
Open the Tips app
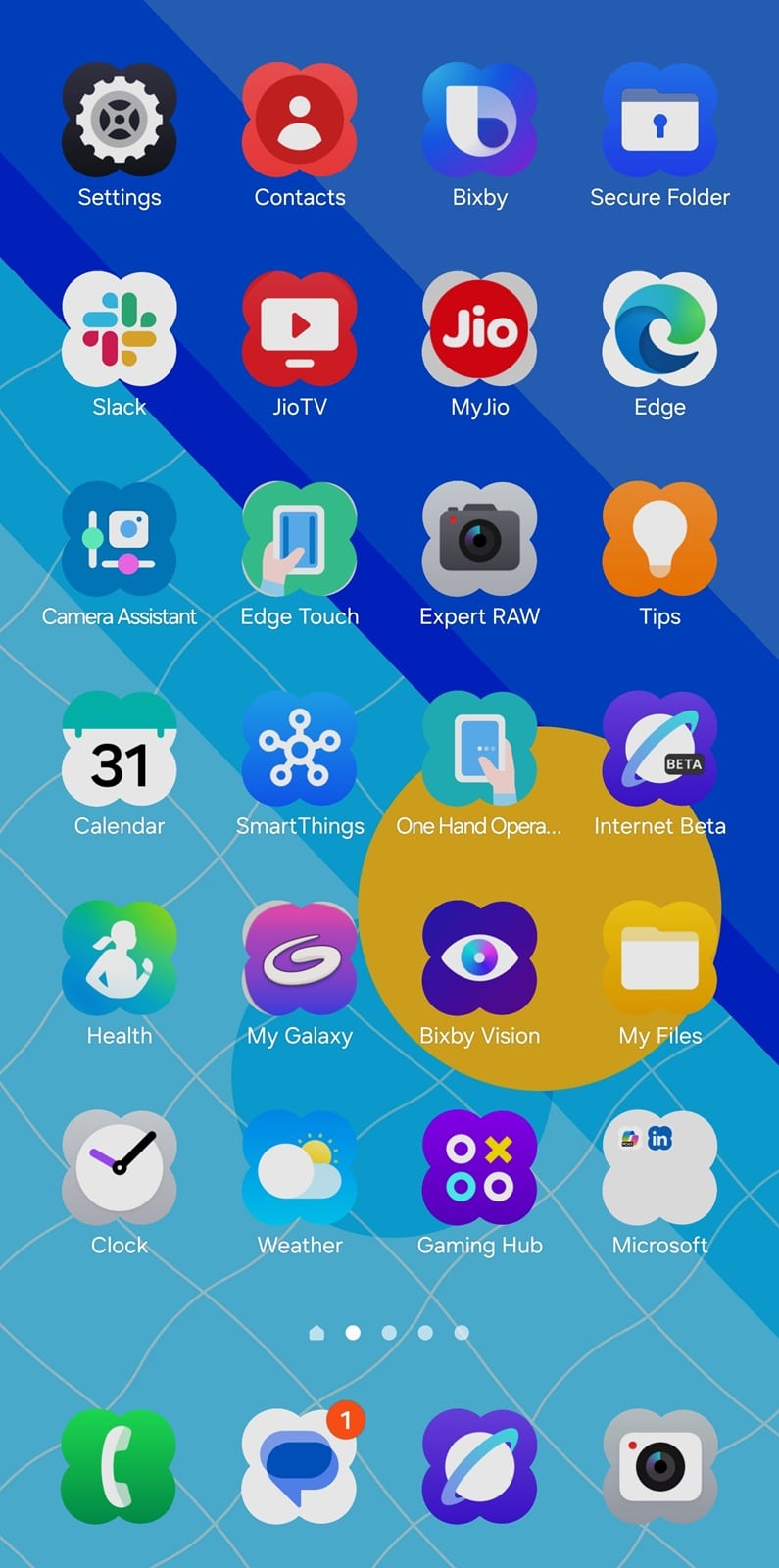click(x=659, y=540)
